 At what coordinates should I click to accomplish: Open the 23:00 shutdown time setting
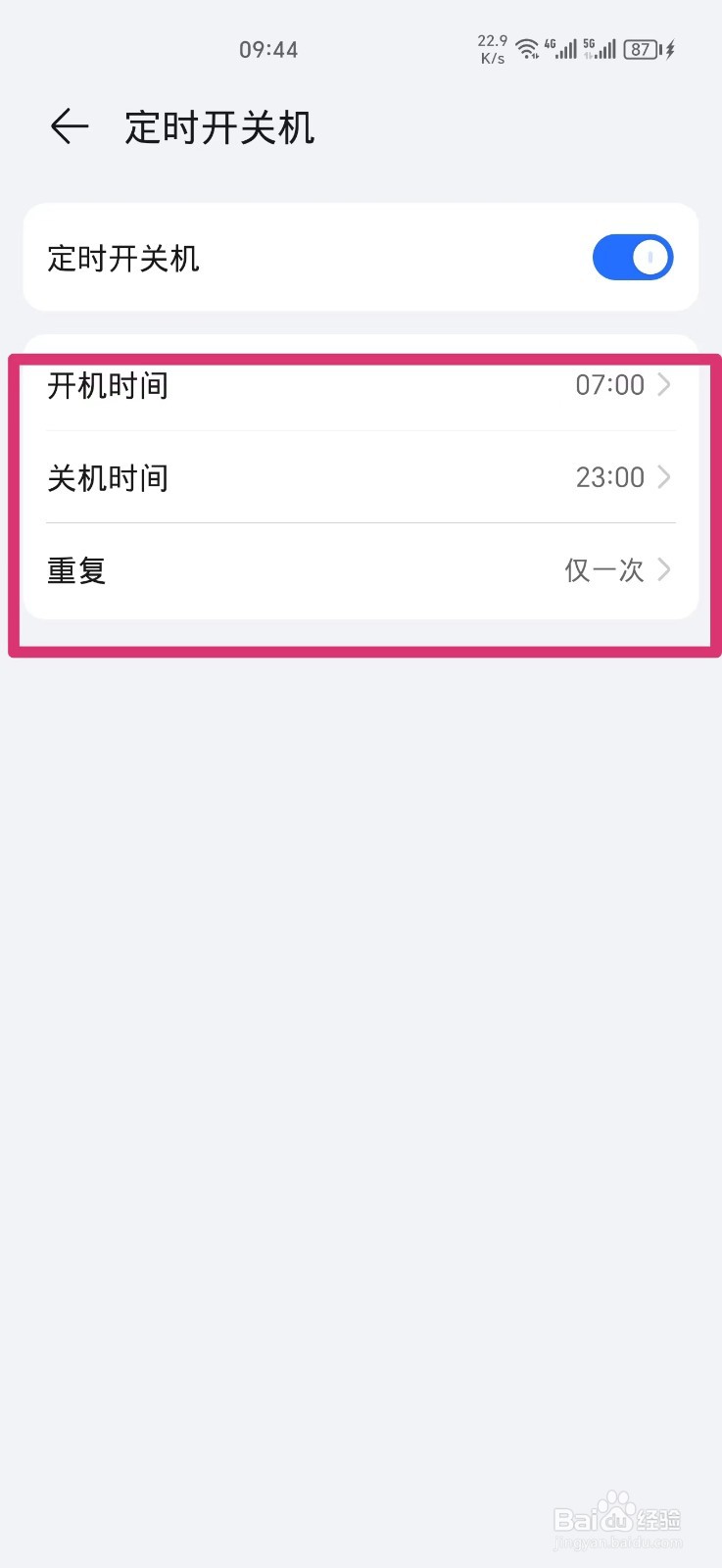pyautogui.click(x=608, y=477)
